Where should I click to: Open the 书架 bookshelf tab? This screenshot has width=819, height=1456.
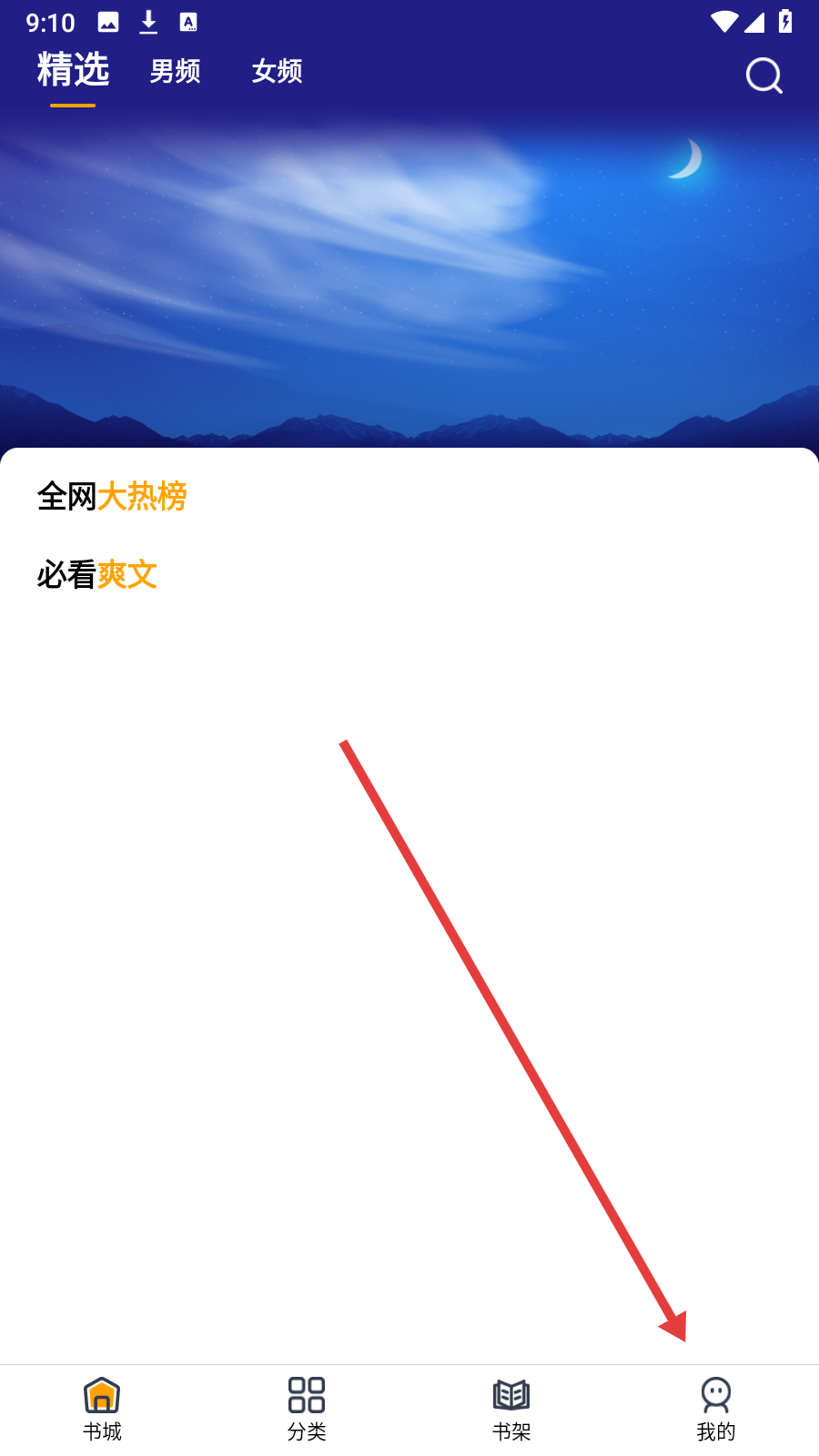511,1410
